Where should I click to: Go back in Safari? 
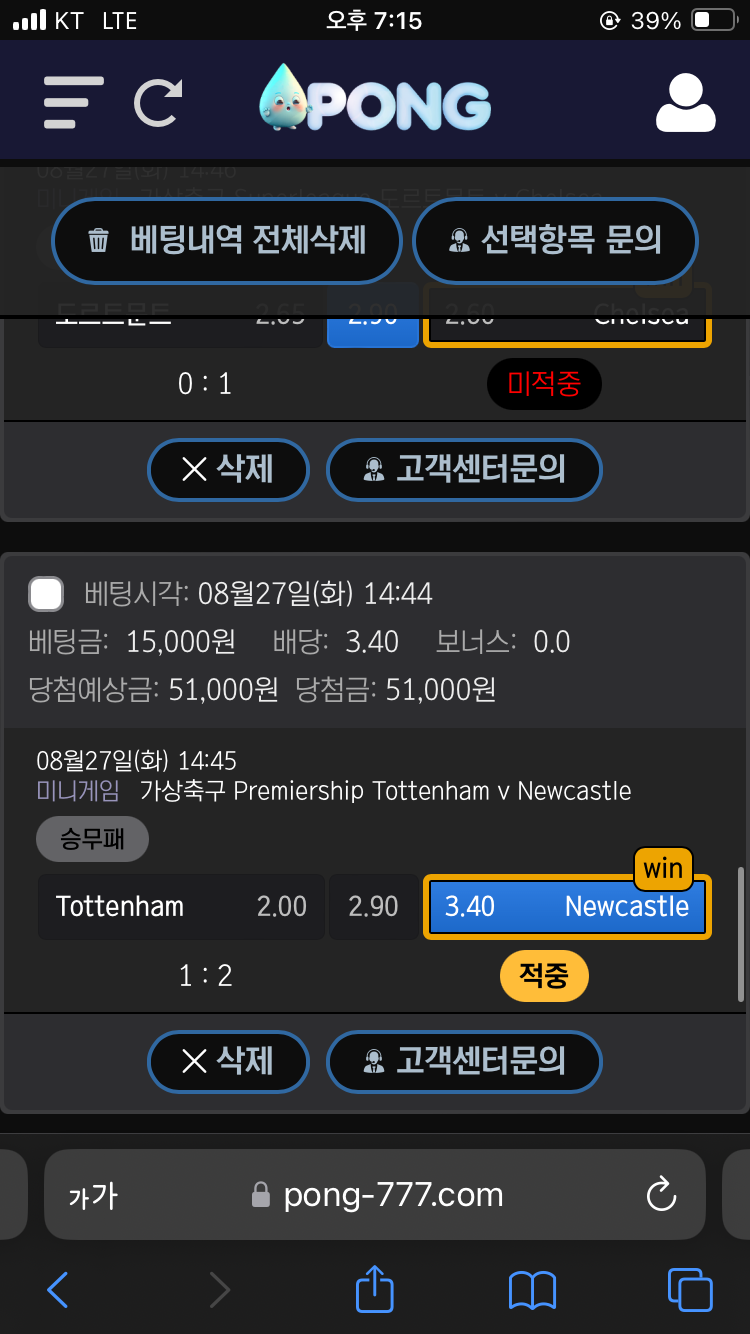coord(58,1290)
